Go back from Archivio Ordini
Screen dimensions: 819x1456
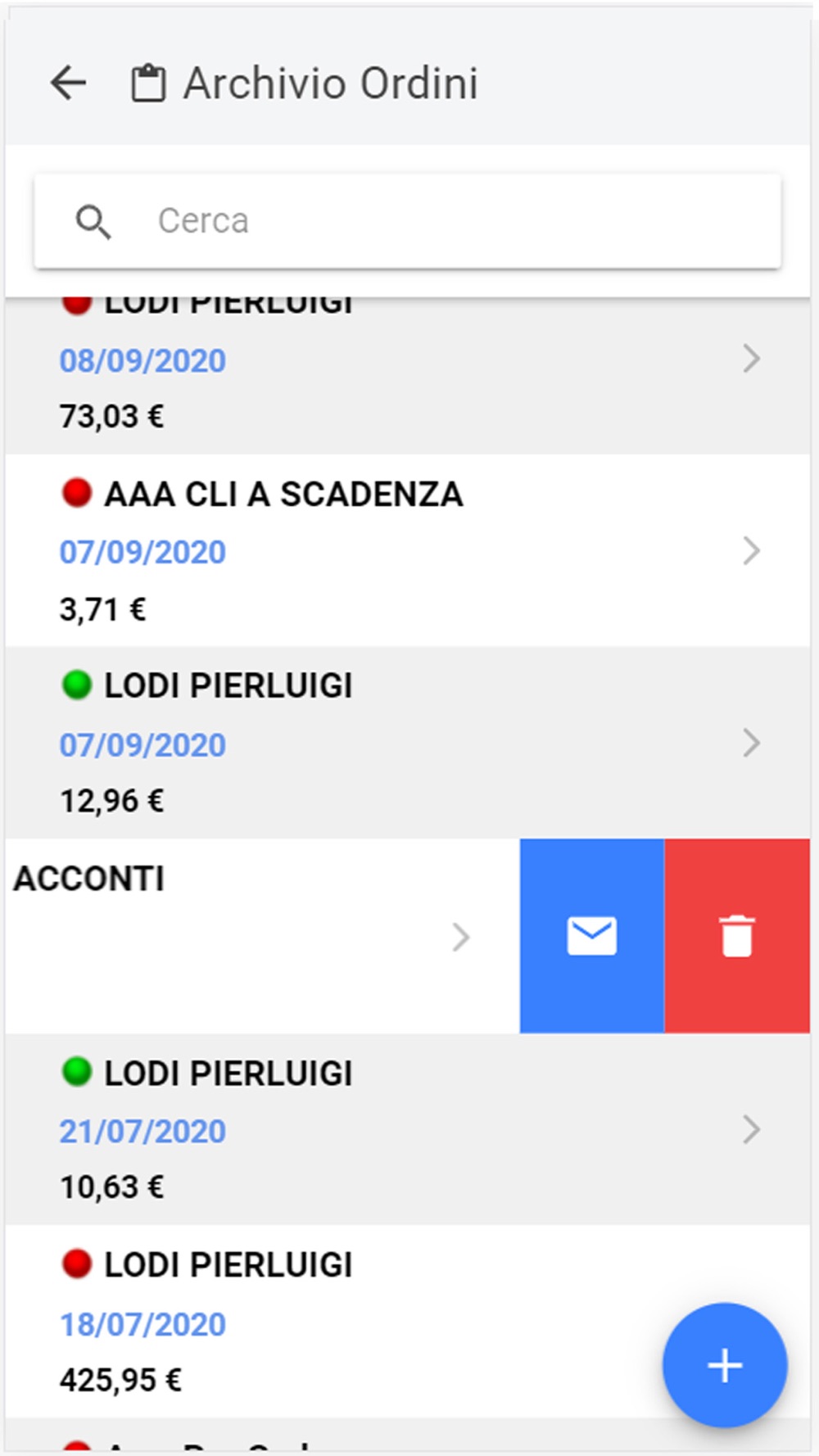click(68, 83)
